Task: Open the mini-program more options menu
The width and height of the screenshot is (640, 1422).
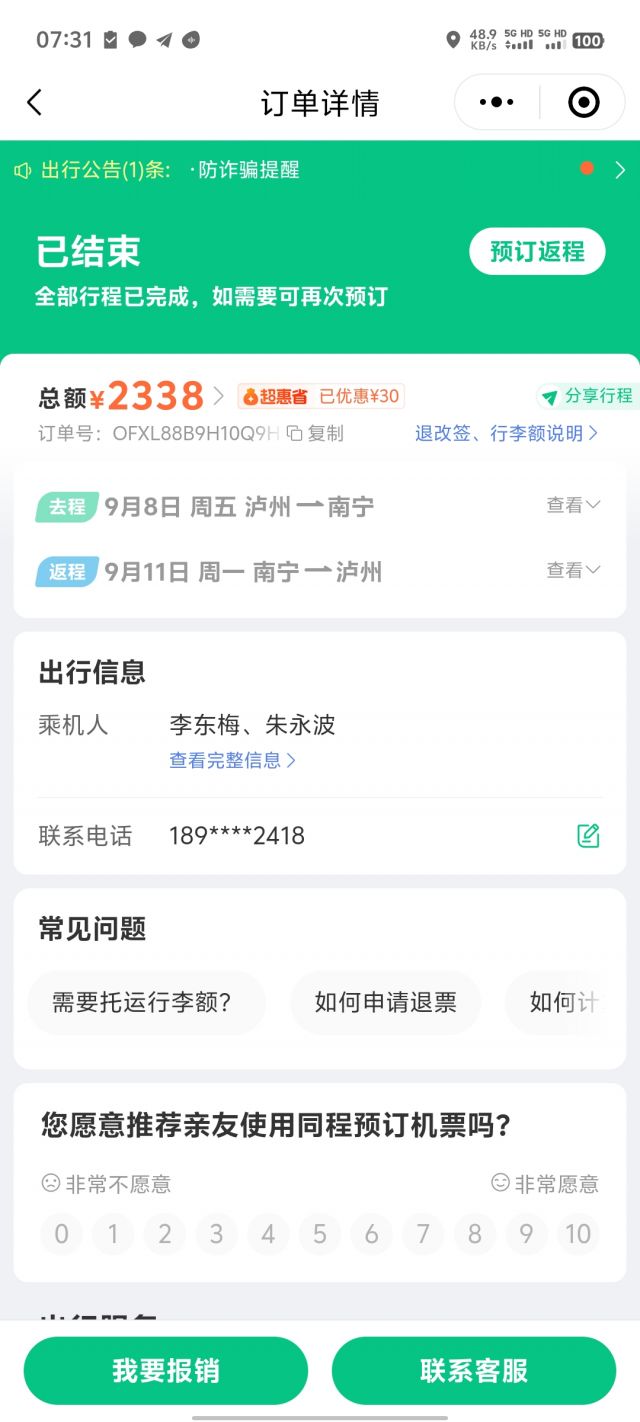Action: 497,102
